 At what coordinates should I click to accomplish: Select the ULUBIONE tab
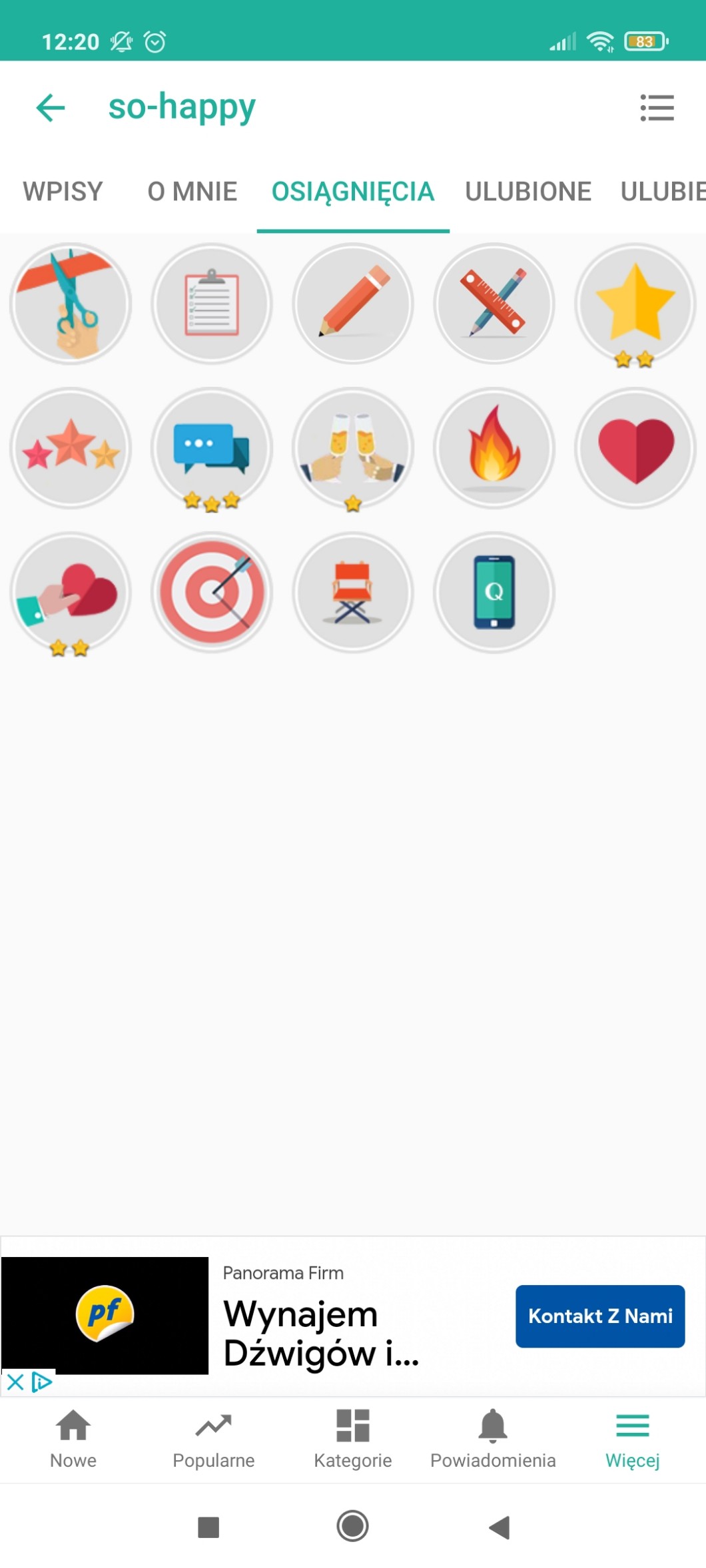tap(528, 192)
